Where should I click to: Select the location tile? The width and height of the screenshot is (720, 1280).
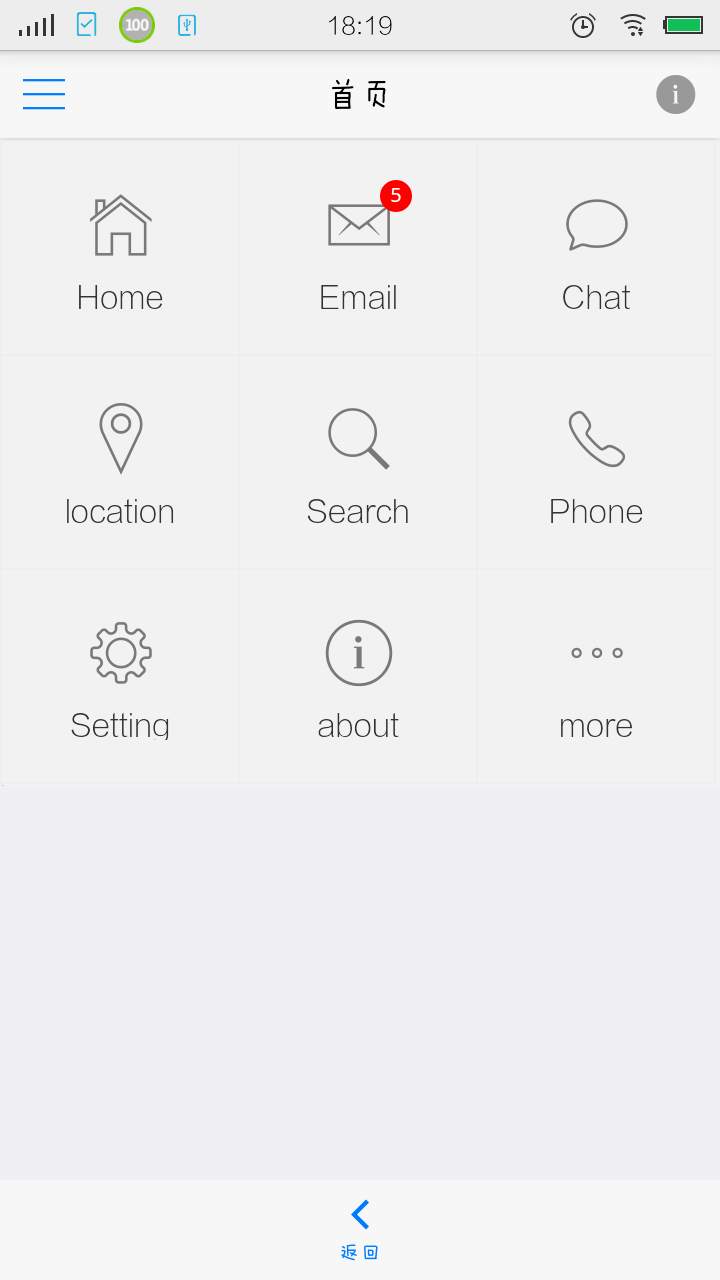tap(120, 462)
